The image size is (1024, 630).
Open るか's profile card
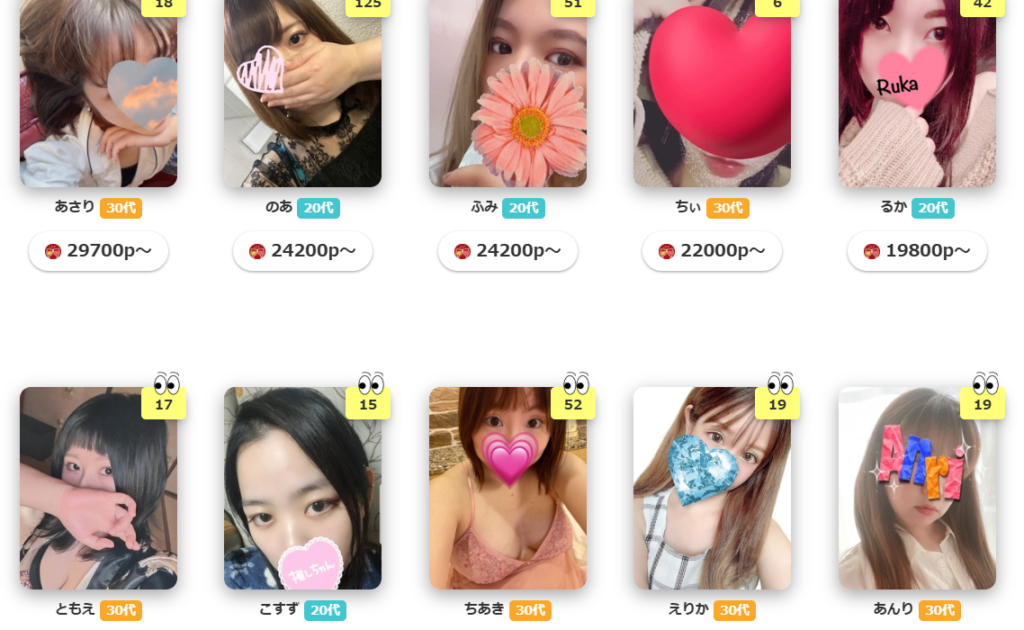pyautogui.click(x=916, y=95)
